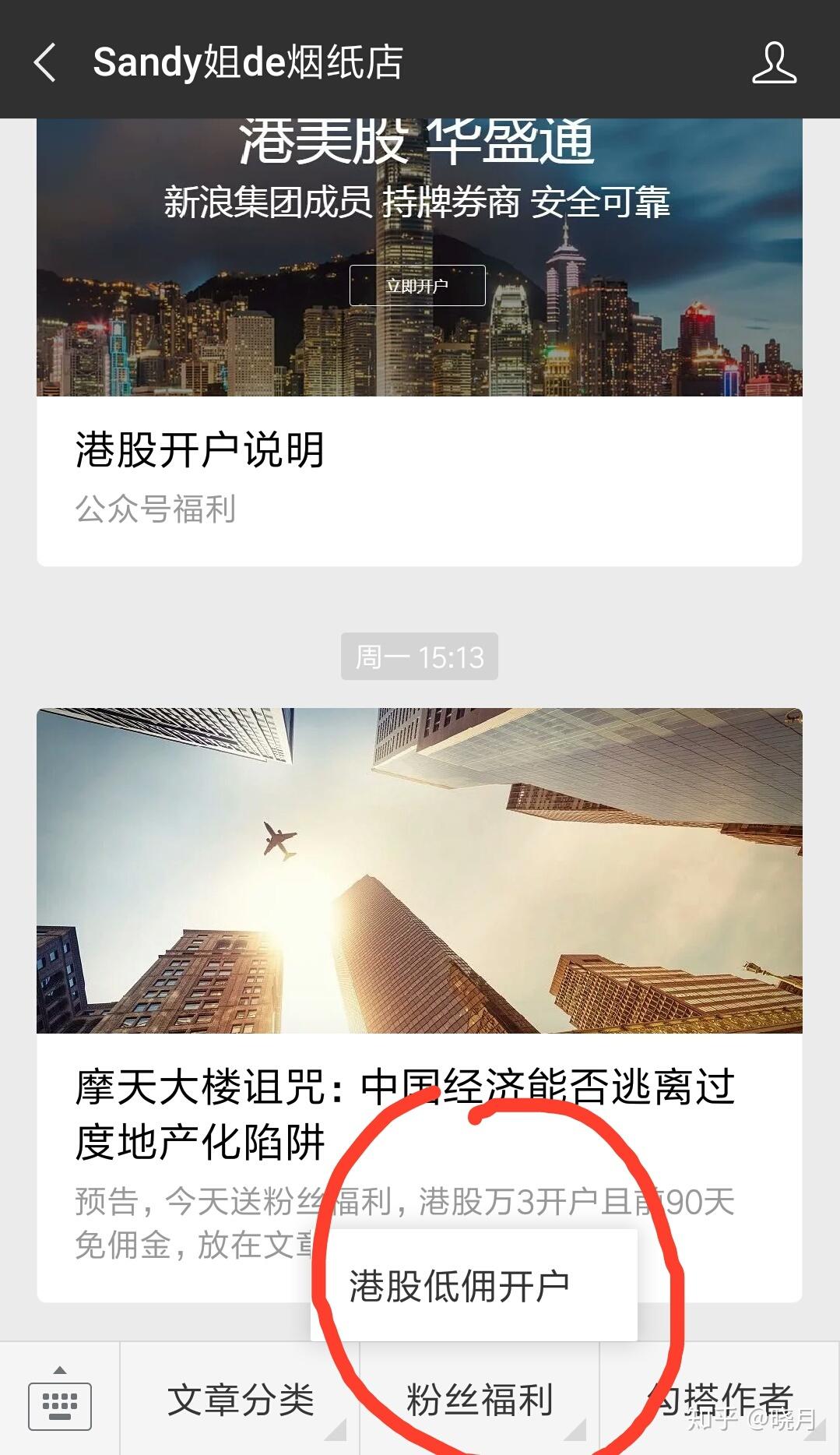
Task: Open the 勾搭作者 menu
Action: click(719, 1400)
